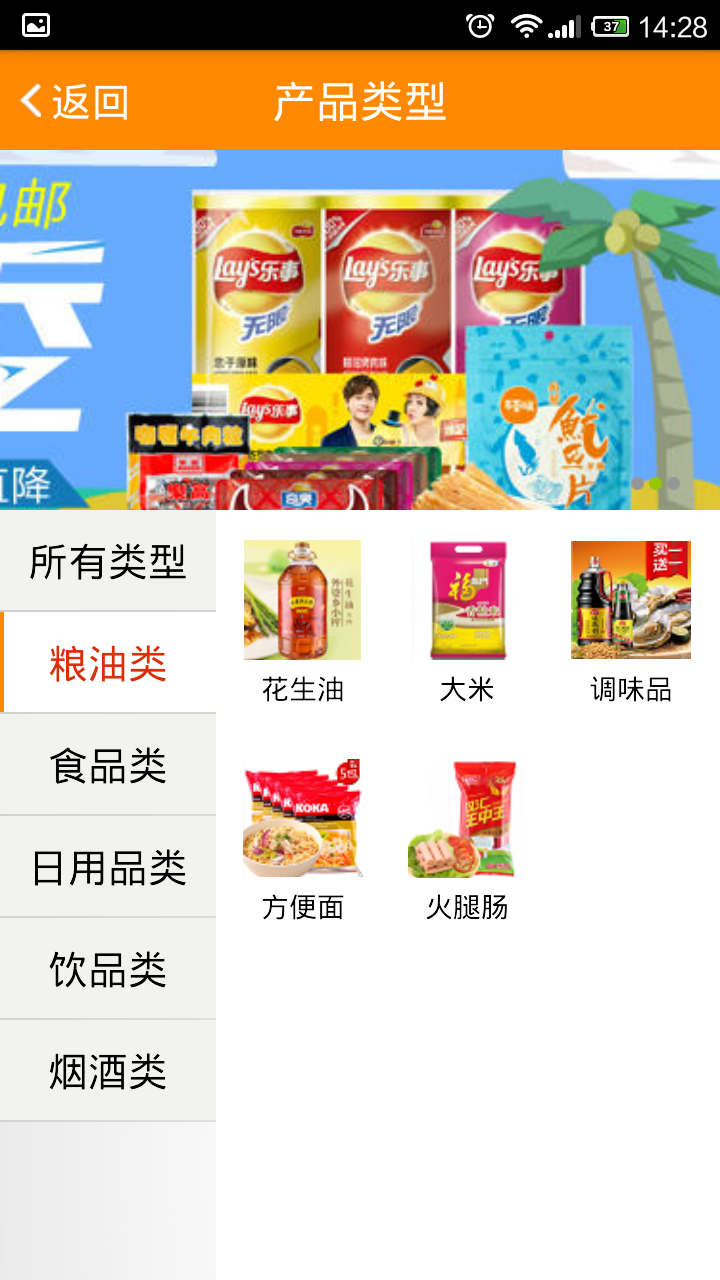Screen dimensions: 720x1280
Task: Browse the 火腿肠 product type
Action: (x=467, y=838)
